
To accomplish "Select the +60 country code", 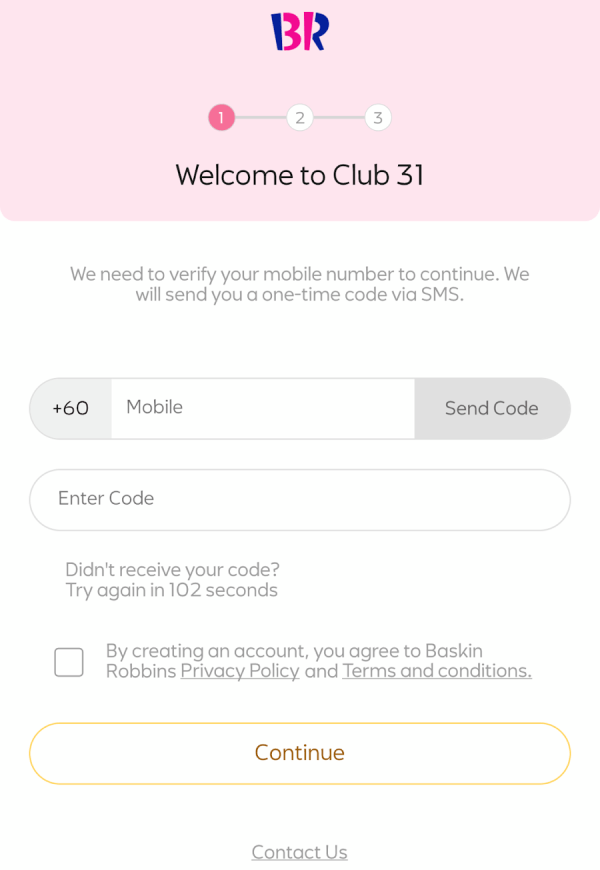I will 71,408.
